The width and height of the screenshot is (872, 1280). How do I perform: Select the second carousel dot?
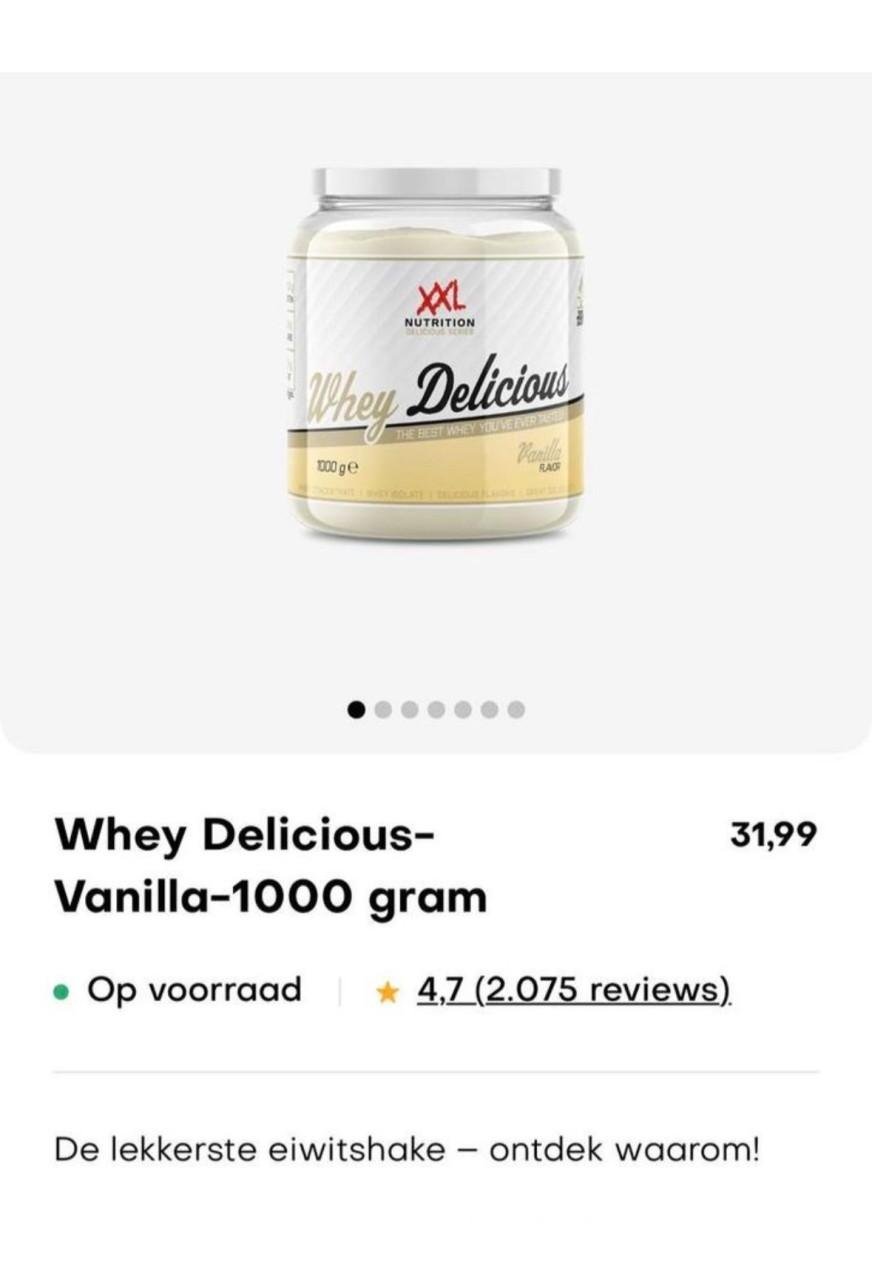click(381, 710)
